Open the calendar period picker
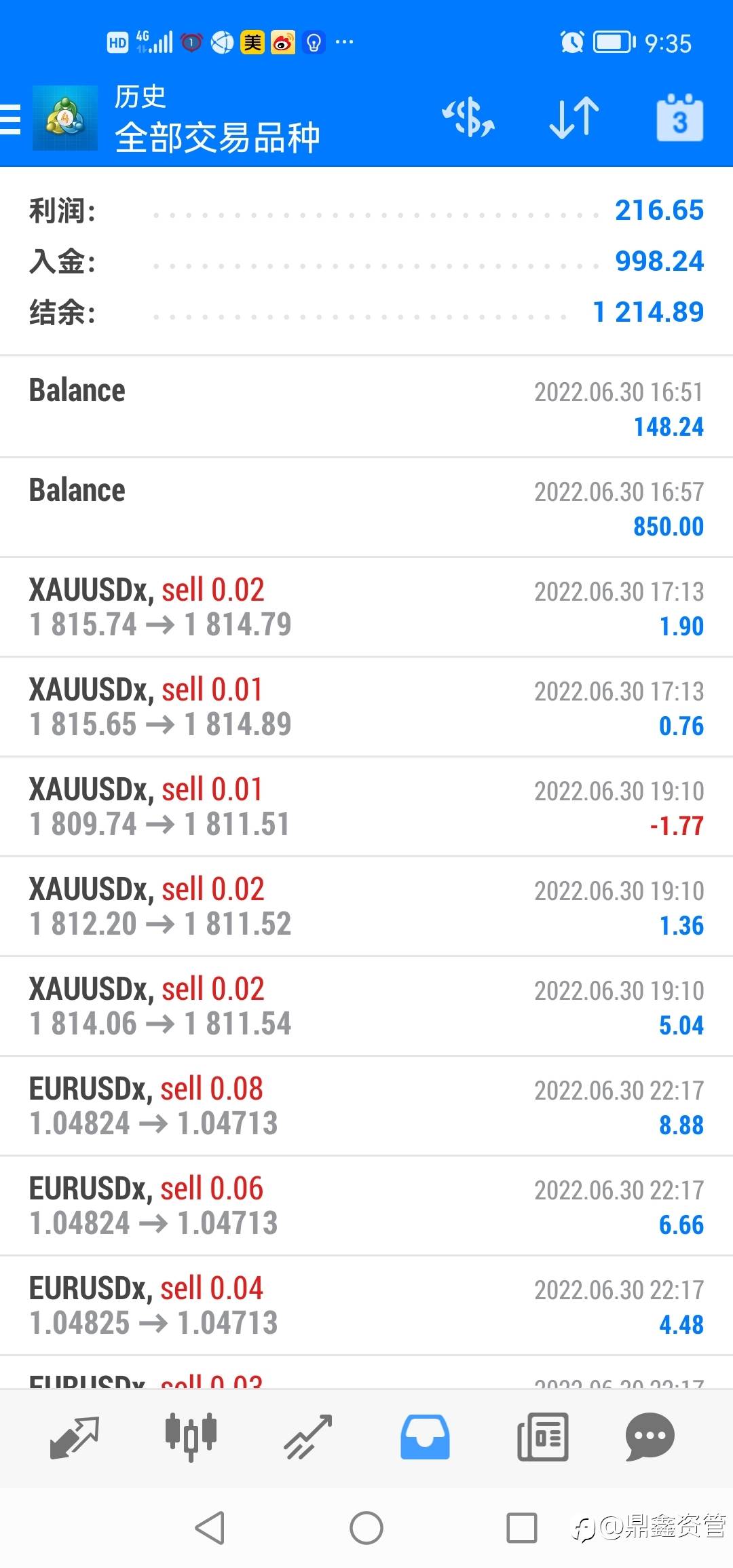The image size is (733, 1568). click(680, 117)
